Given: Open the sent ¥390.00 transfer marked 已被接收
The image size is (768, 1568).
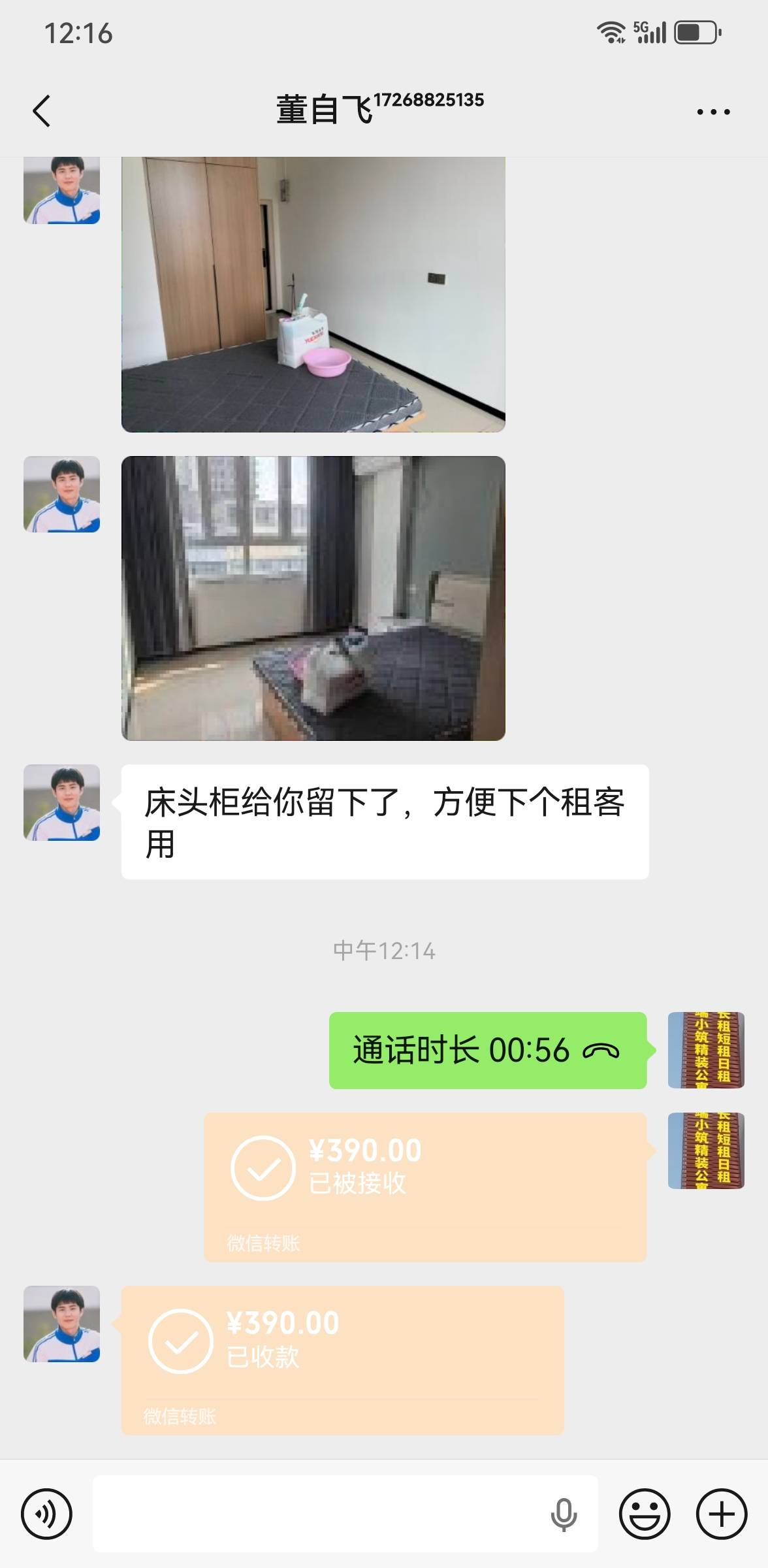Looking at the screenshot, I should click(425, 1186).
